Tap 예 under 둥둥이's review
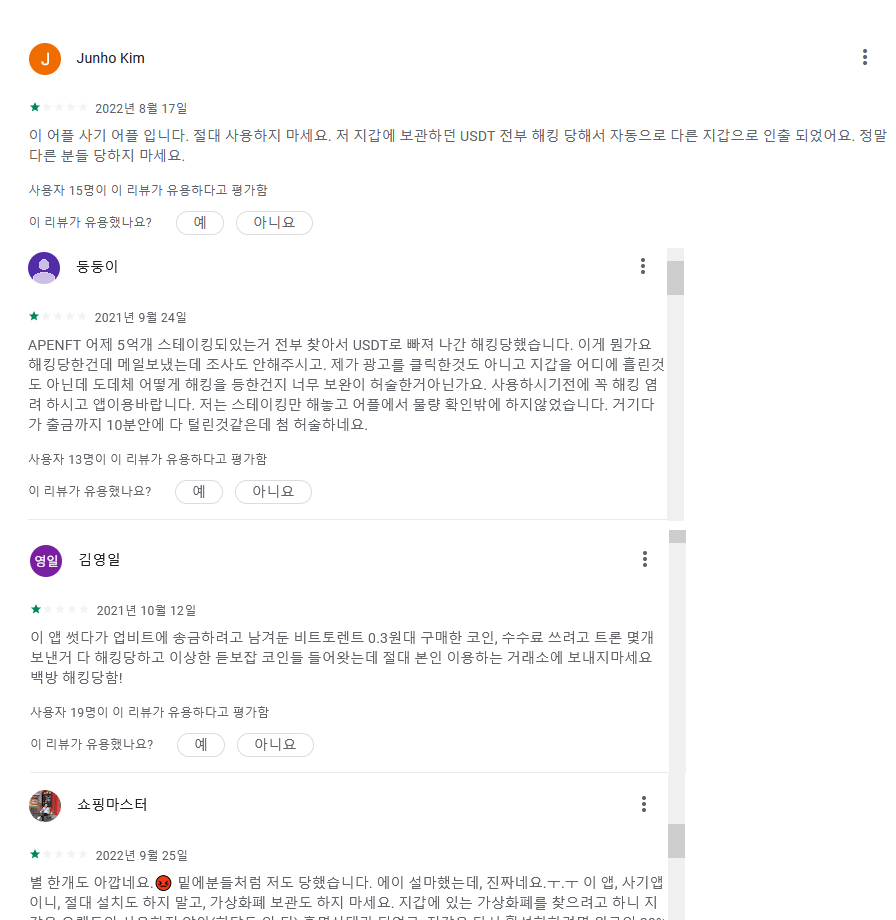 (199, 491)
